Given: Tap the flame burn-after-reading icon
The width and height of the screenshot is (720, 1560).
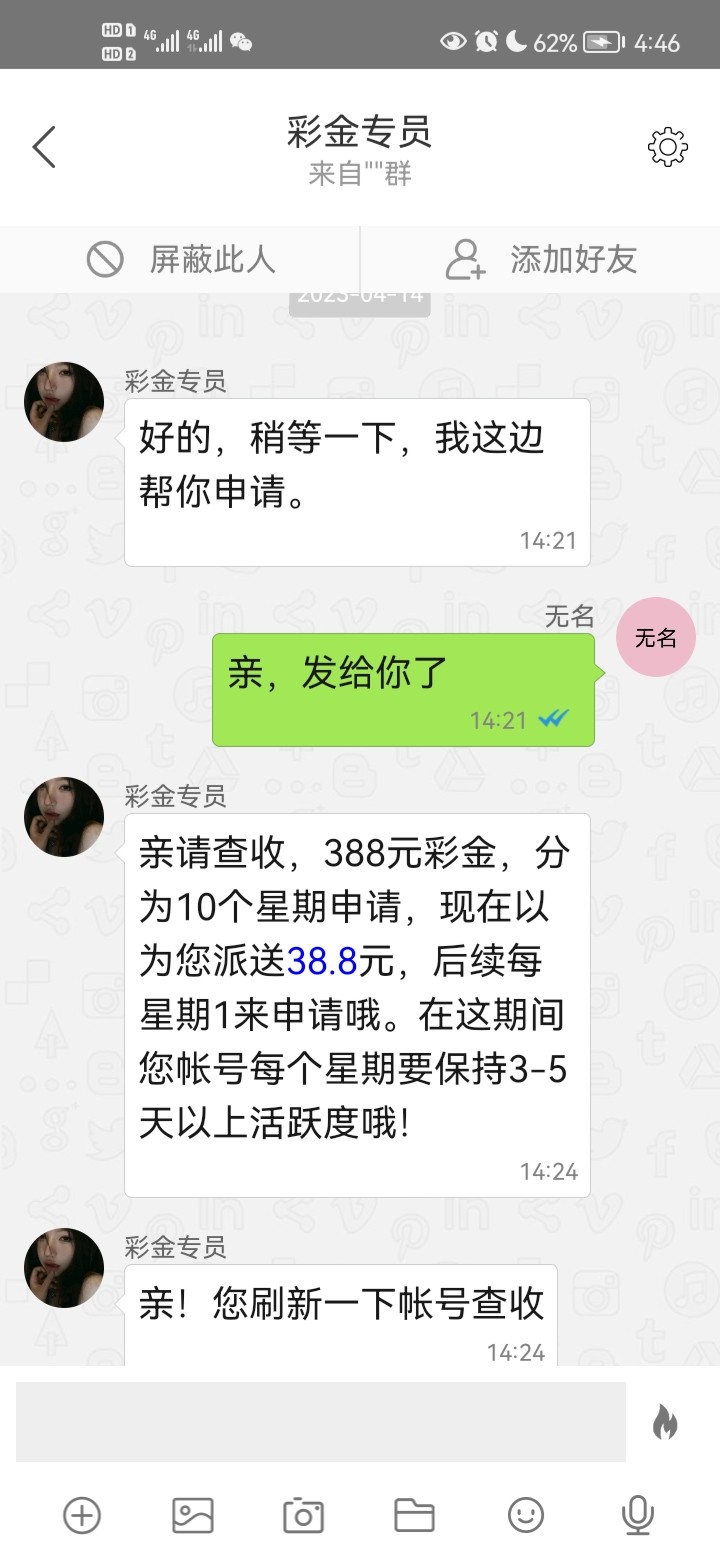Looking at the screenshot, I should [665, 1421].
